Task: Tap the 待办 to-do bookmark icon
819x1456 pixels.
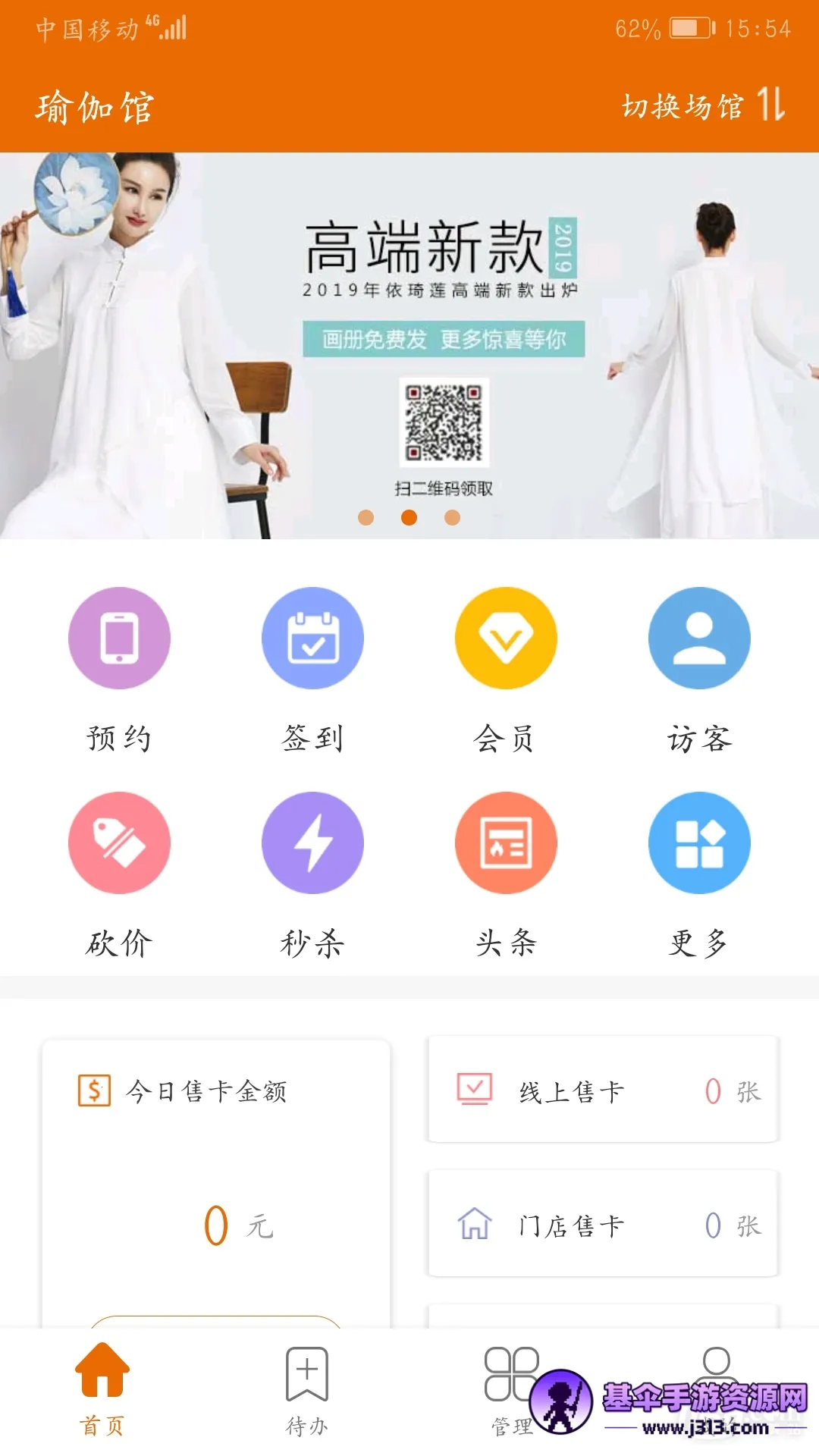Action: [x=307, y=1388]
